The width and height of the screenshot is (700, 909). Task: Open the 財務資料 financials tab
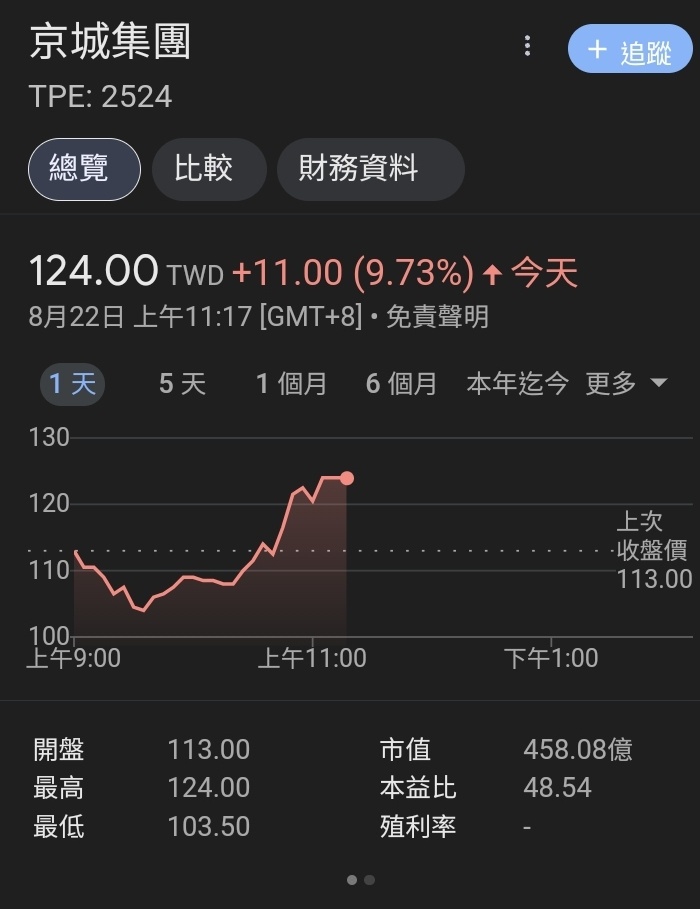(369, 169)
